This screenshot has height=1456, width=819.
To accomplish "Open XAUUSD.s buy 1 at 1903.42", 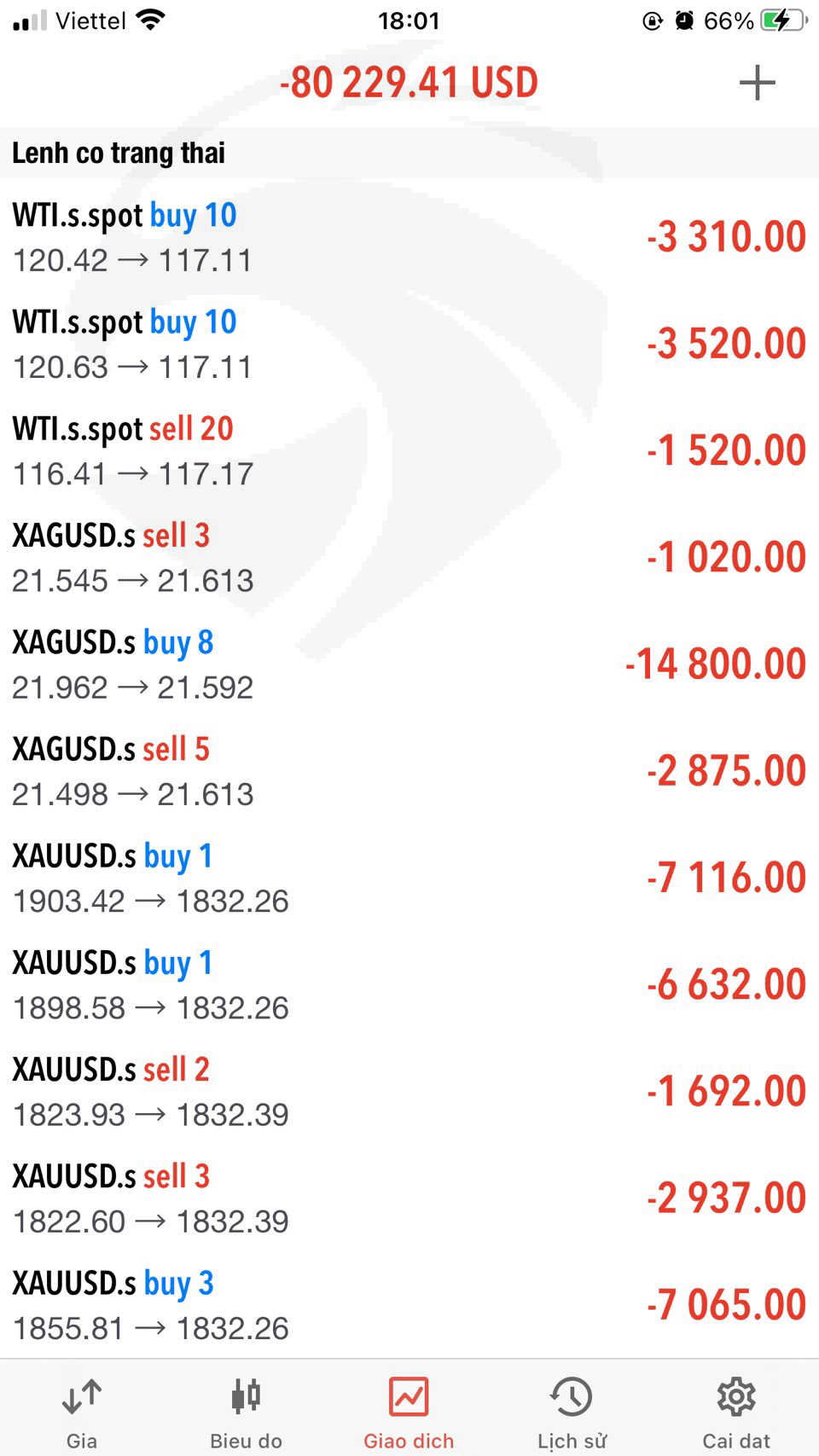I will click(409, 878).
